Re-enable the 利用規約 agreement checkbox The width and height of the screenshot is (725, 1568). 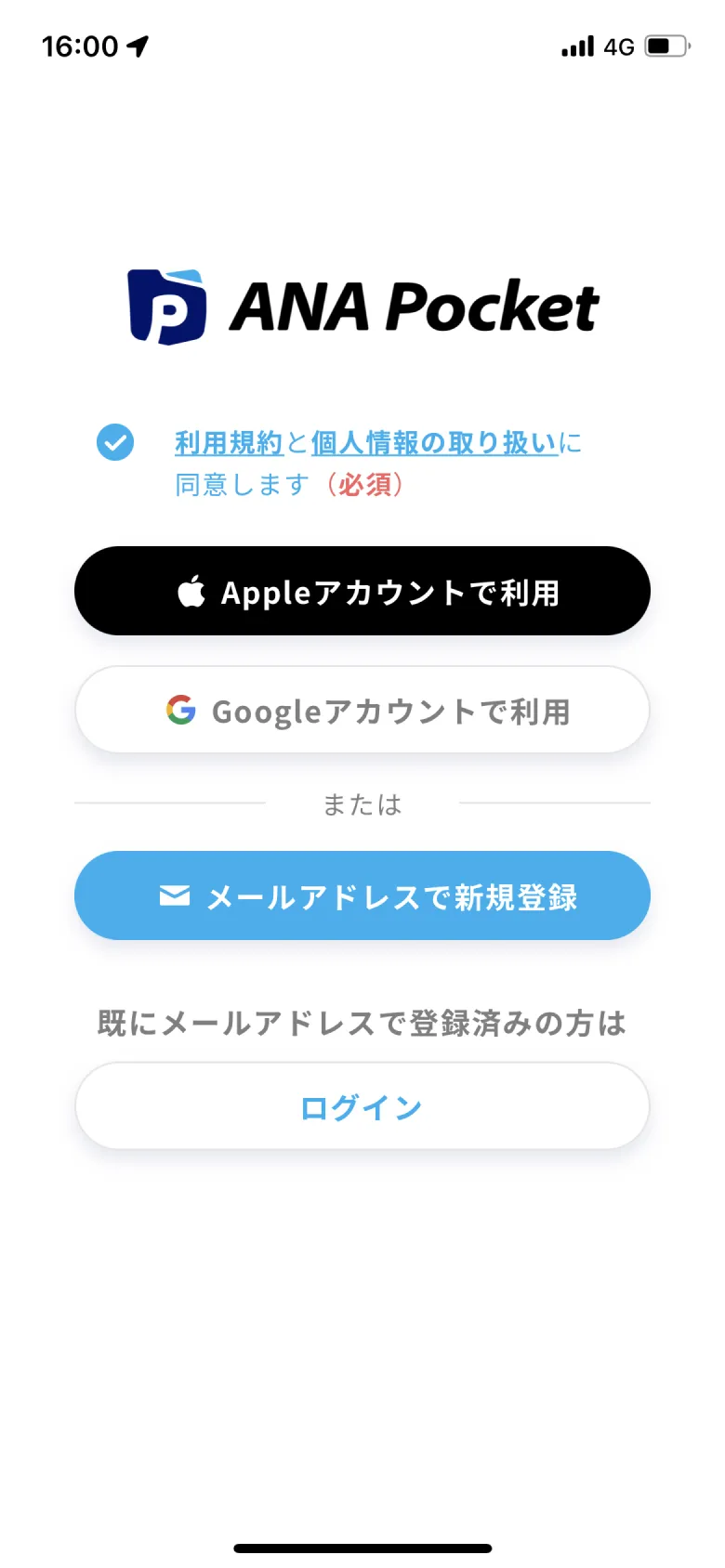click(x=115, y=443)
